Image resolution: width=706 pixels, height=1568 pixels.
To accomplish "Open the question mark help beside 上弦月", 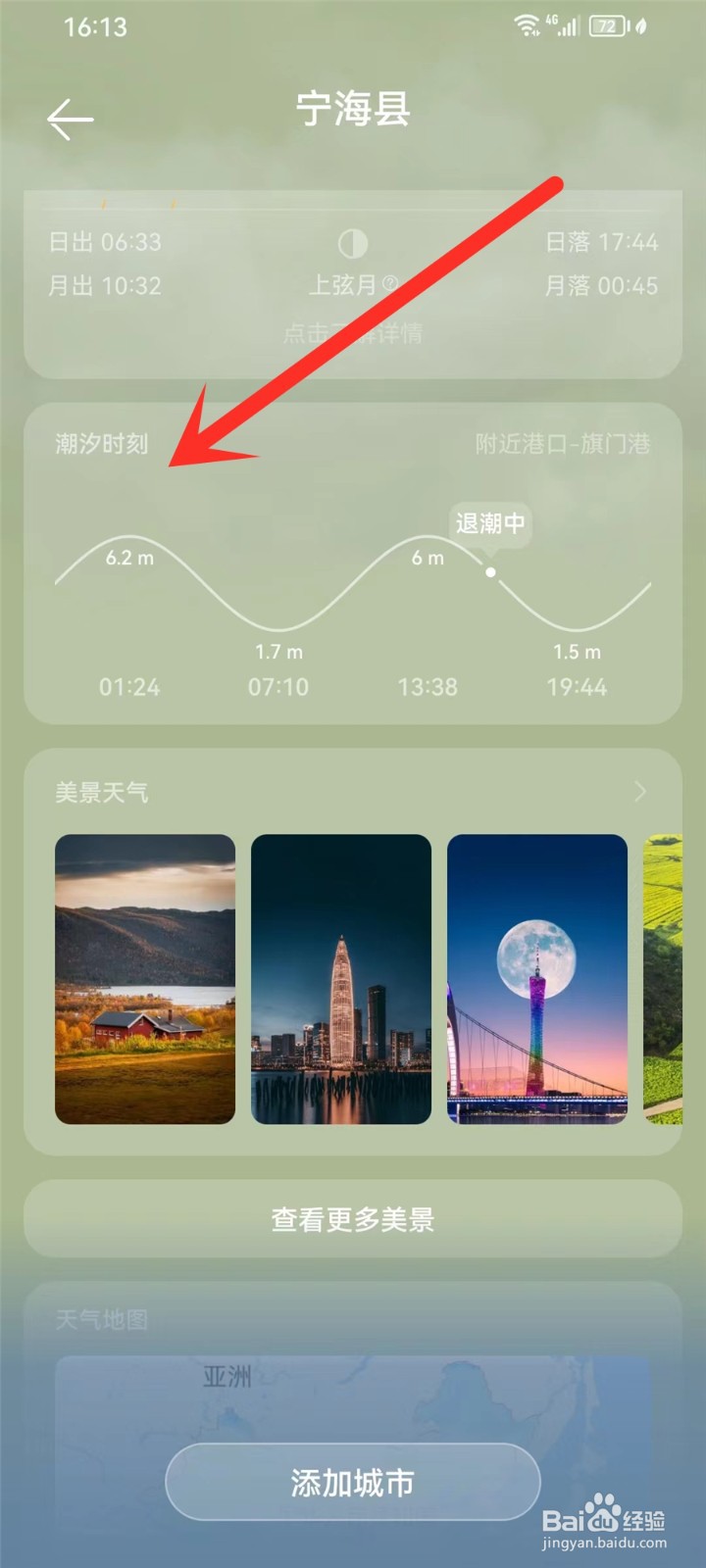I will 390,285.
